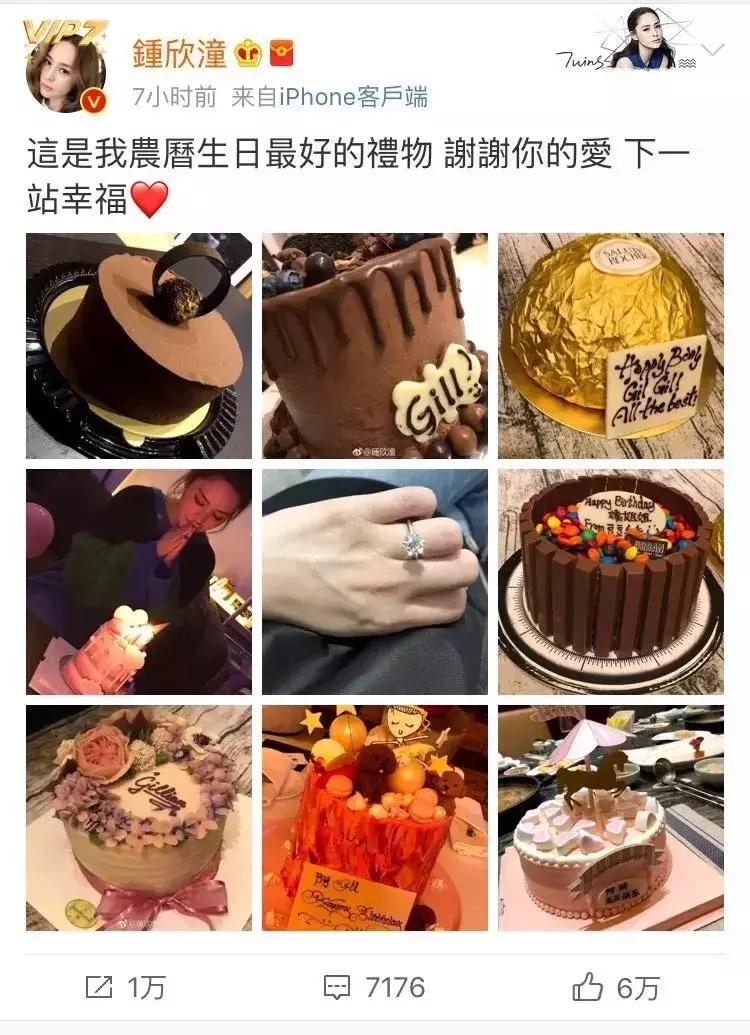750x1035 pixels.
Task: Expand the chevron arrow at the top right
Action: coord(715,47)
